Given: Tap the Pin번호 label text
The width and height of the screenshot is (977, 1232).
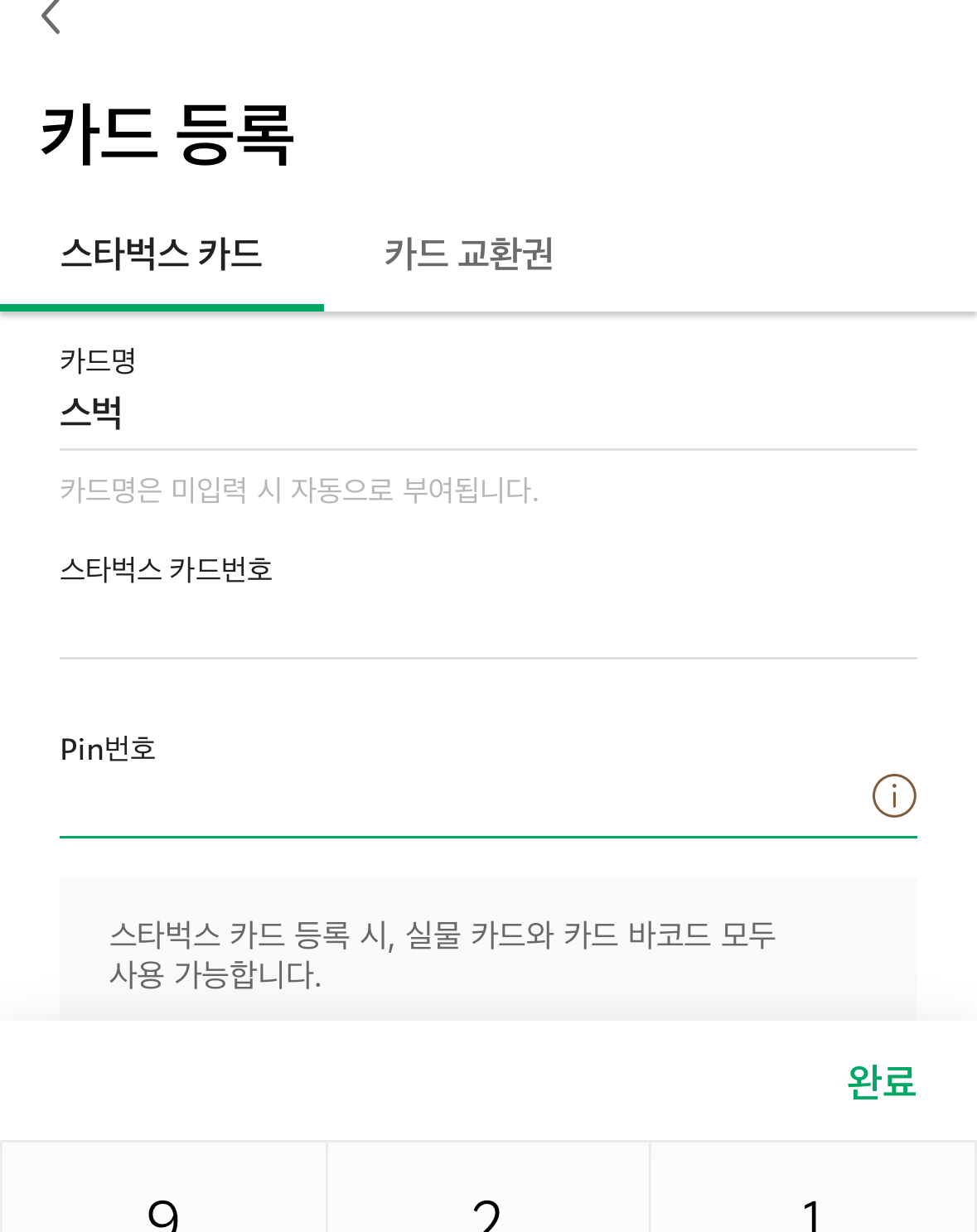Looking at the screenshot, I should (109, 750).
